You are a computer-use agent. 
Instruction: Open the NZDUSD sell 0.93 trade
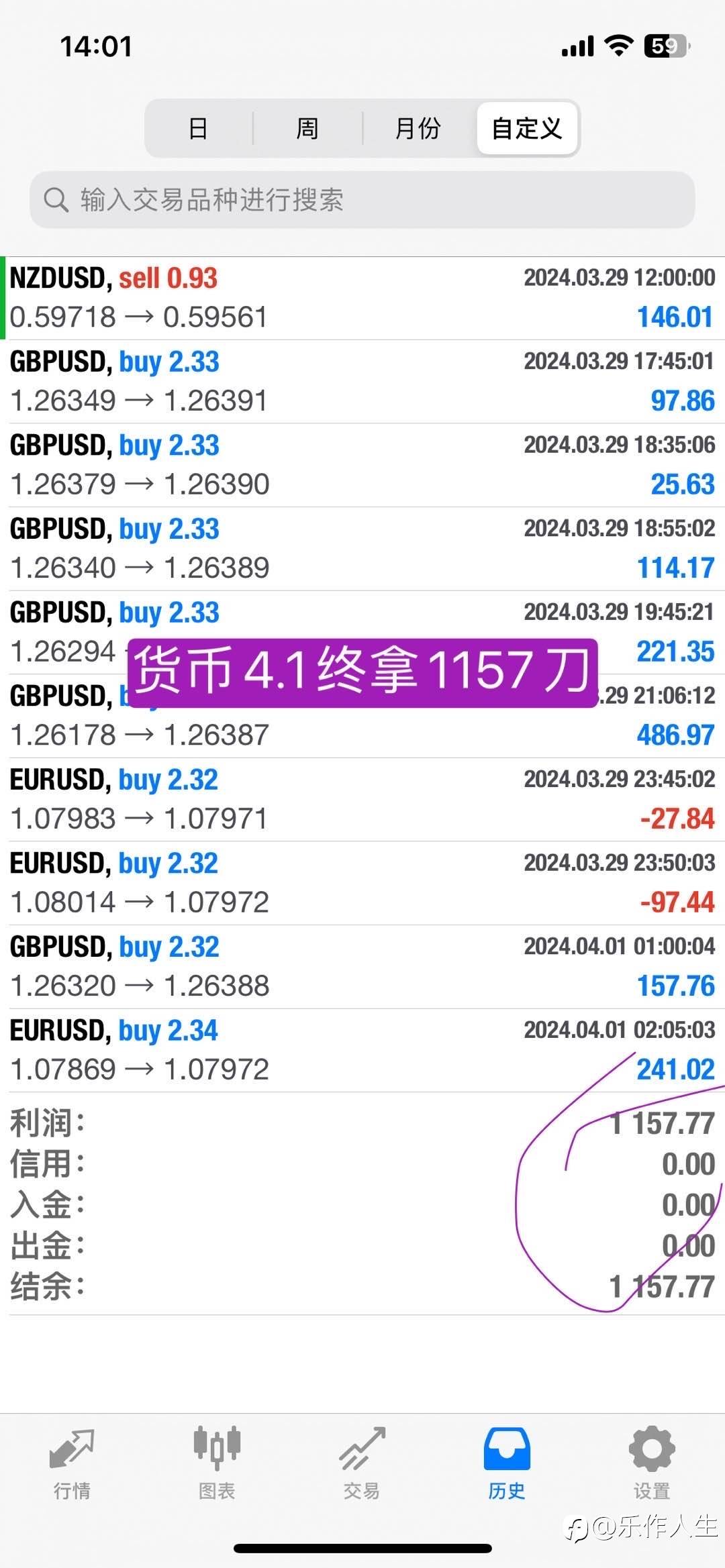(362, 298)
